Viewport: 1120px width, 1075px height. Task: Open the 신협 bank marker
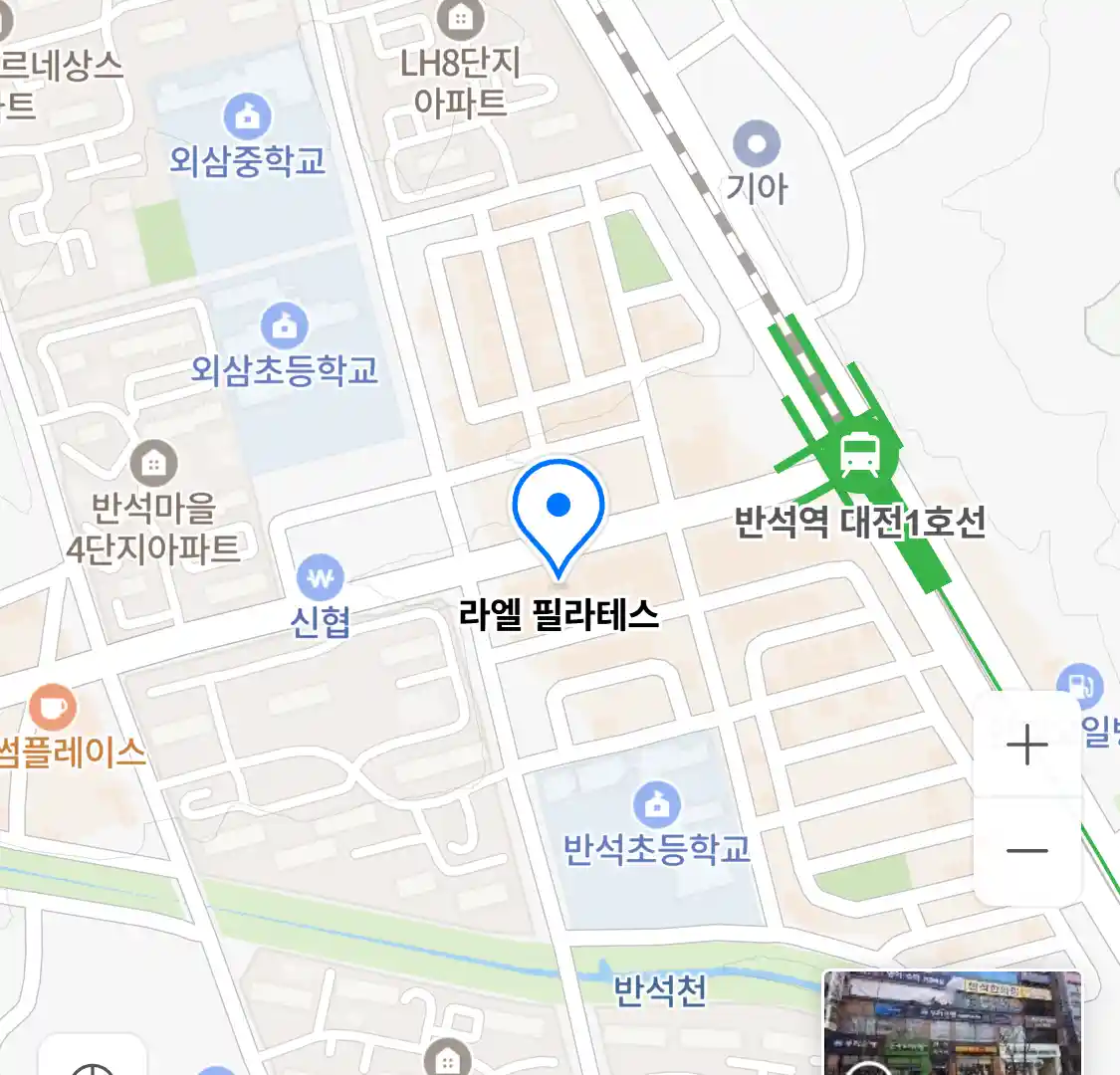(x=321, y=577)
